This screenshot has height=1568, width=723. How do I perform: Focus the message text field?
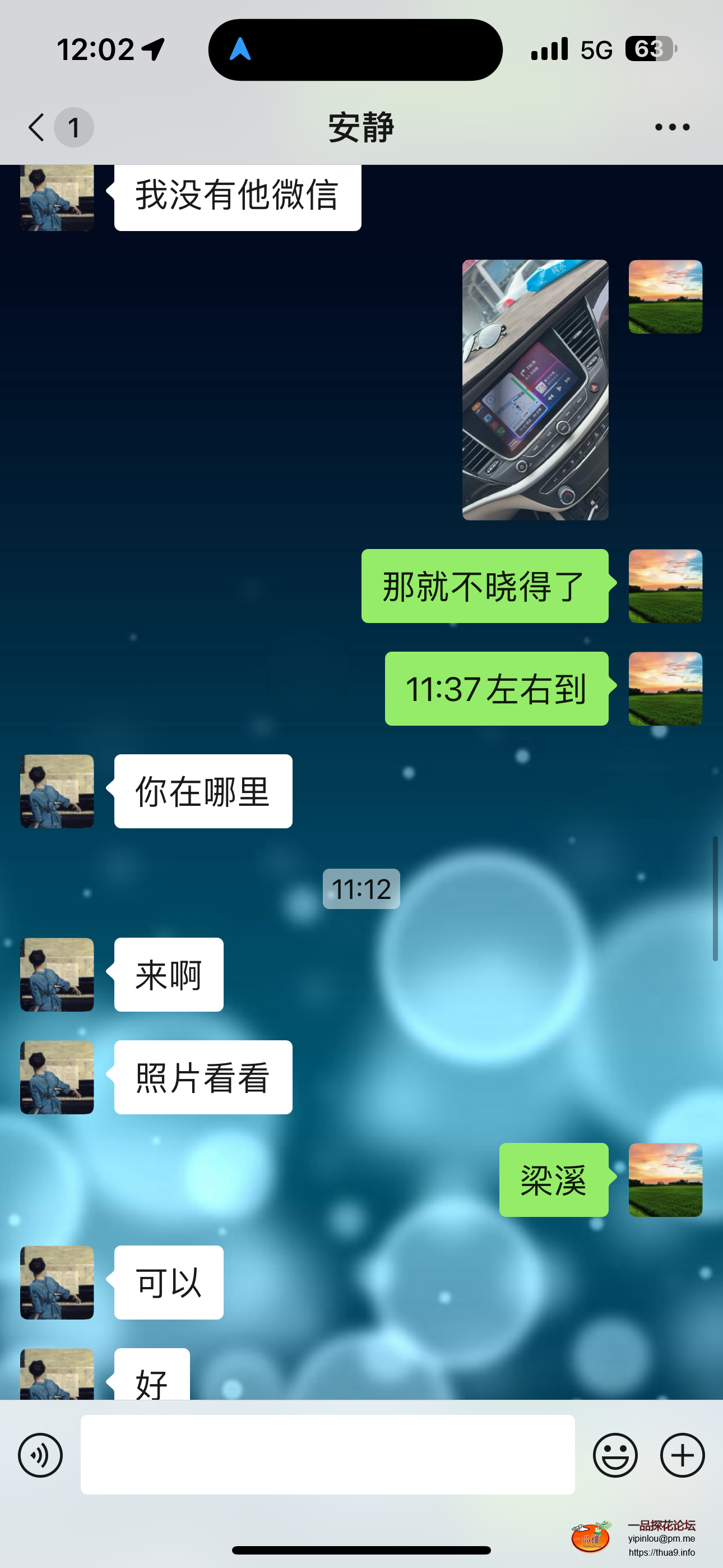coord(327,1455)
